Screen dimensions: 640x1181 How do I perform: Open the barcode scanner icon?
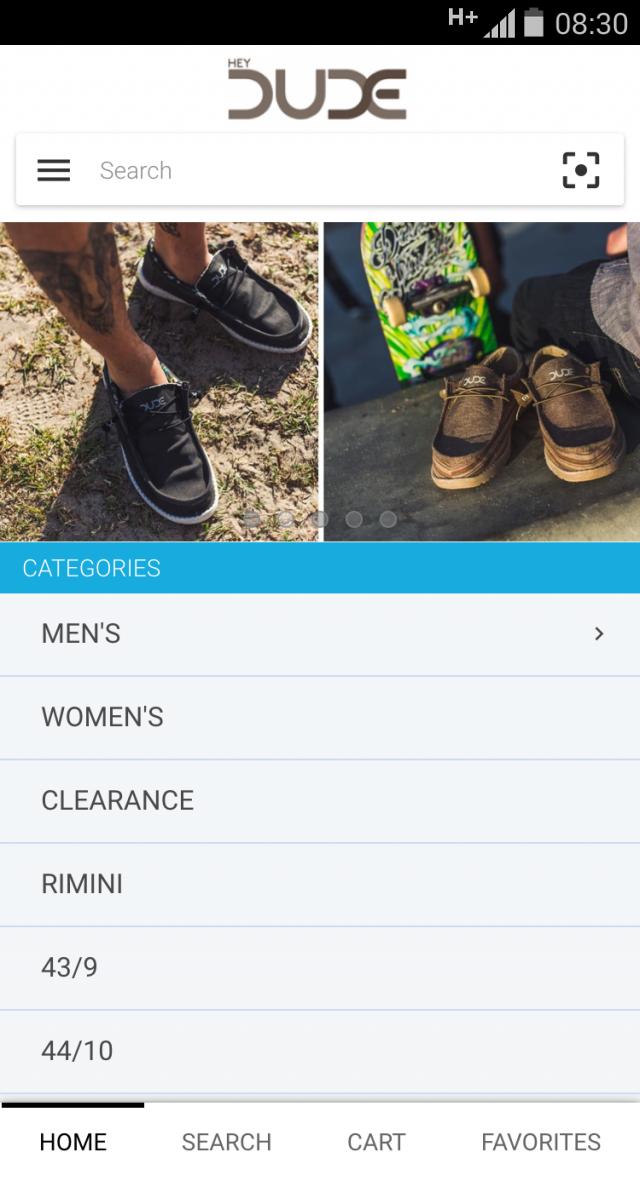click(581, 171)
